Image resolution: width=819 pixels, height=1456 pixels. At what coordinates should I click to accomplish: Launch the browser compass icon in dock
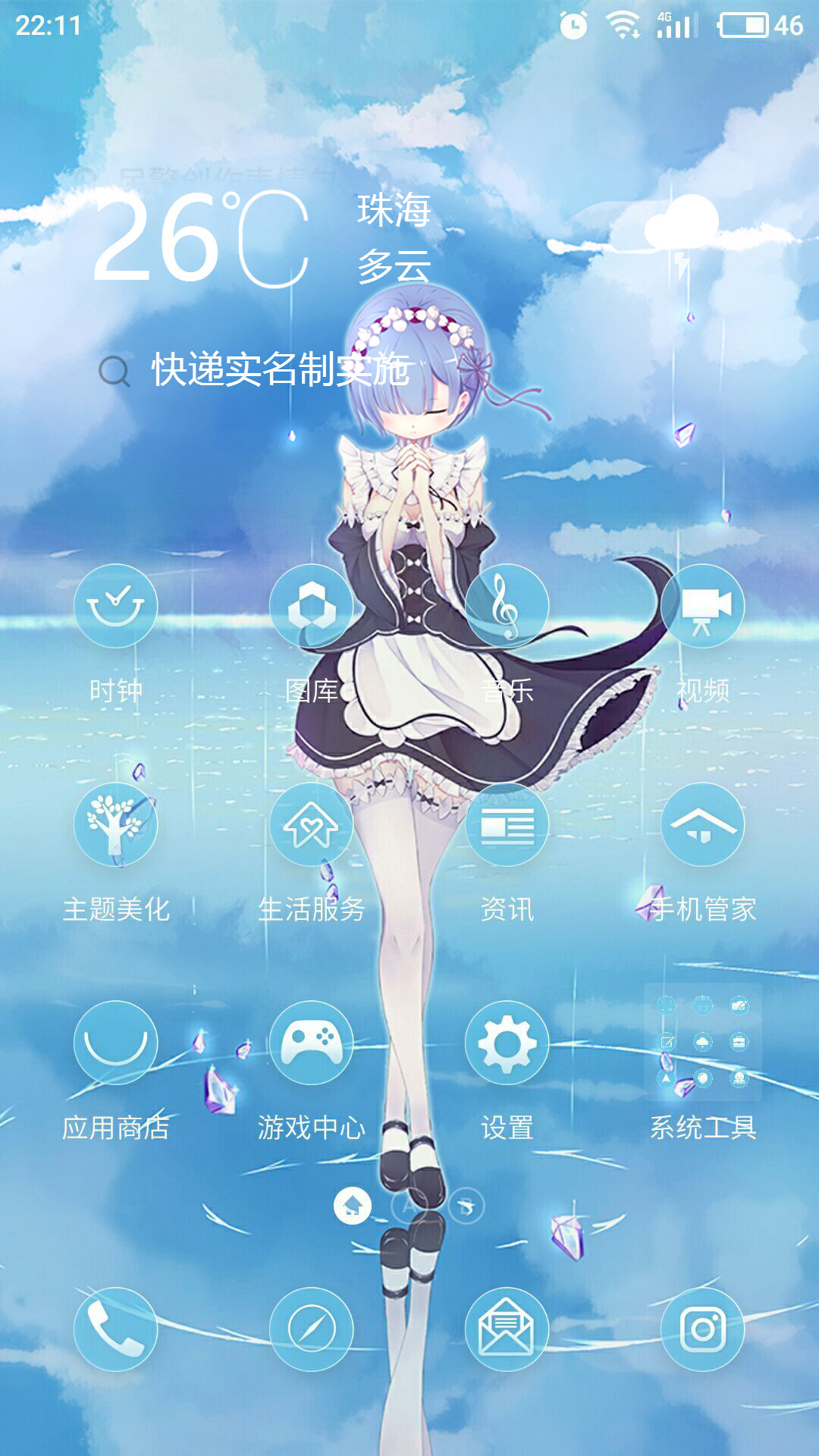311,1329
